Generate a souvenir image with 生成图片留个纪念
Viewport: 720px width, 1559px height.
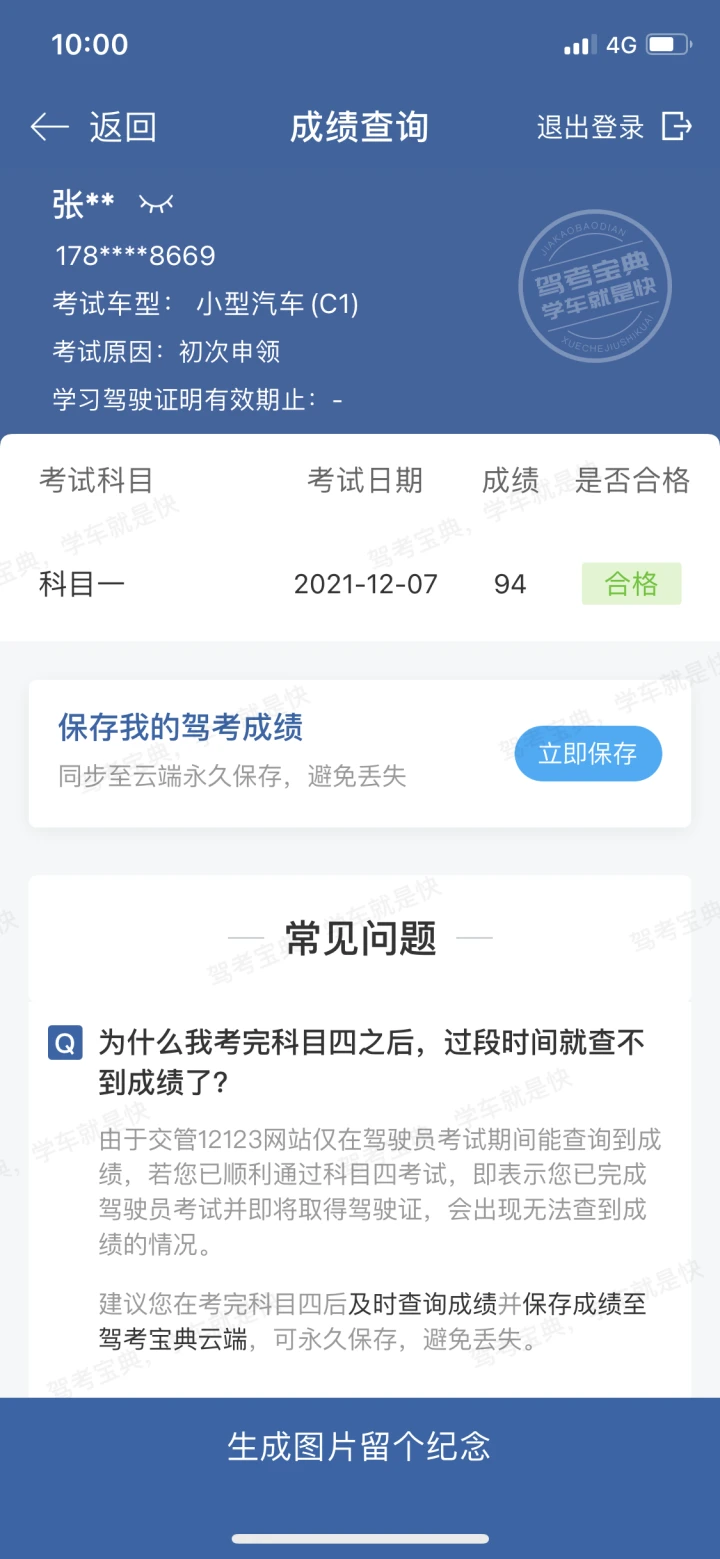pos(359,1446)
